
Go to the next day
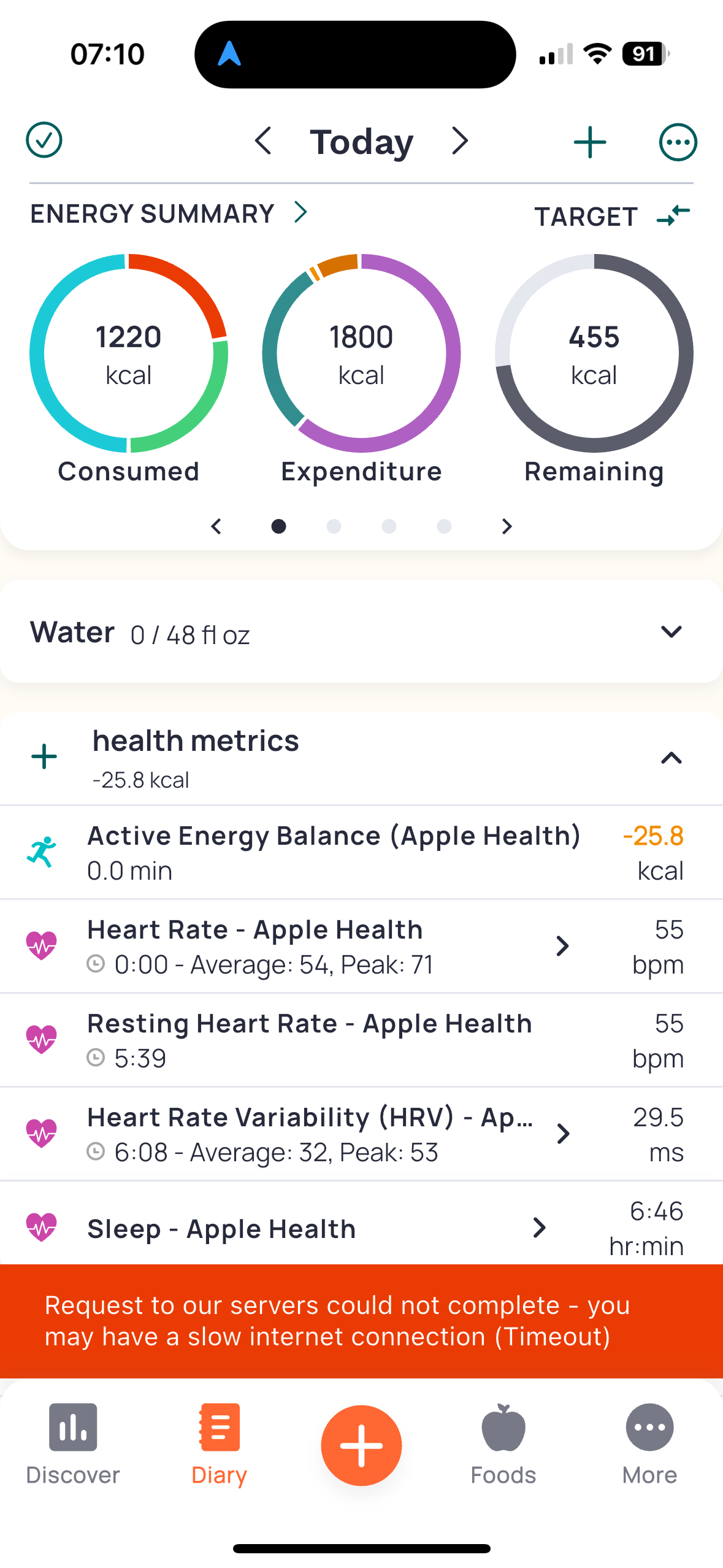point(459,142)
